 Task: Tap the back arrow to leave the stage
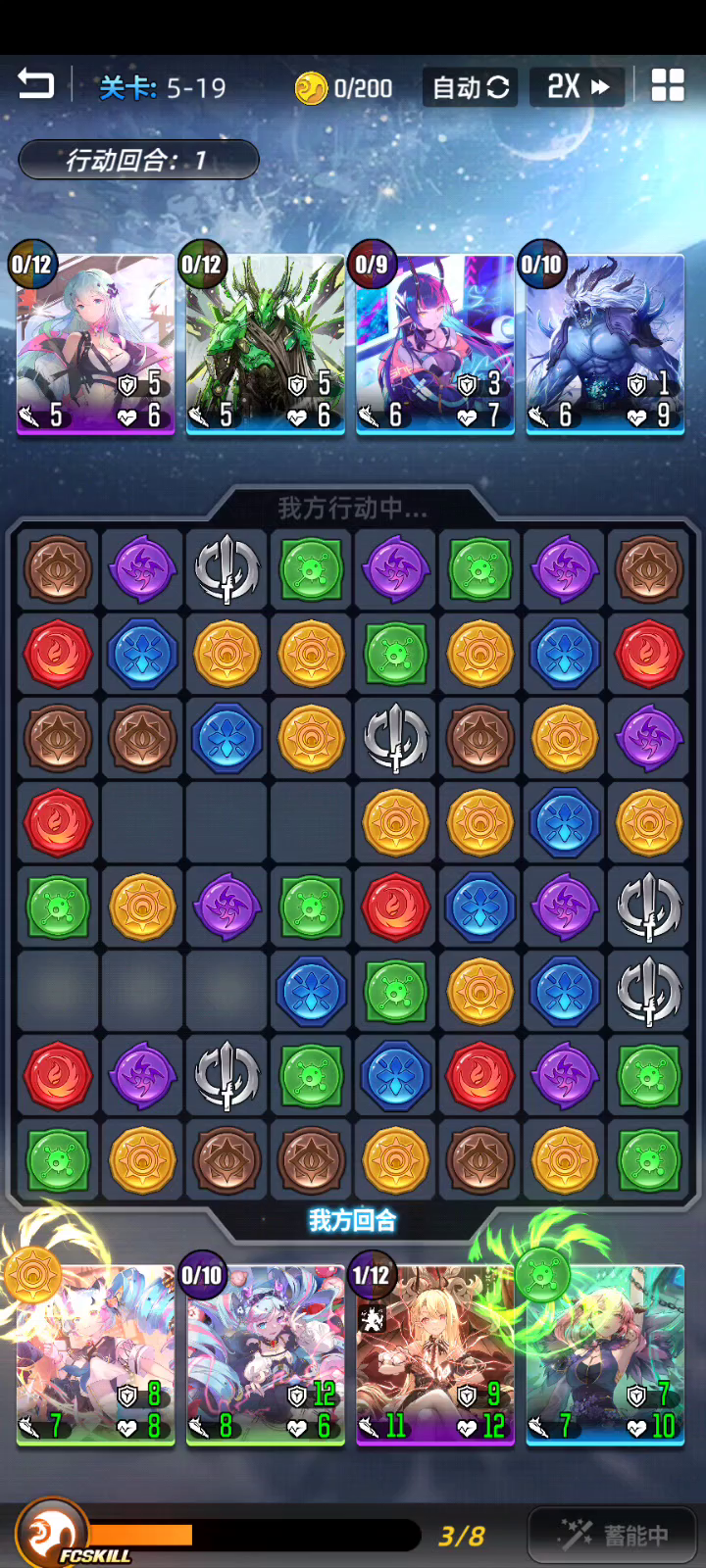tap(36, 85)
